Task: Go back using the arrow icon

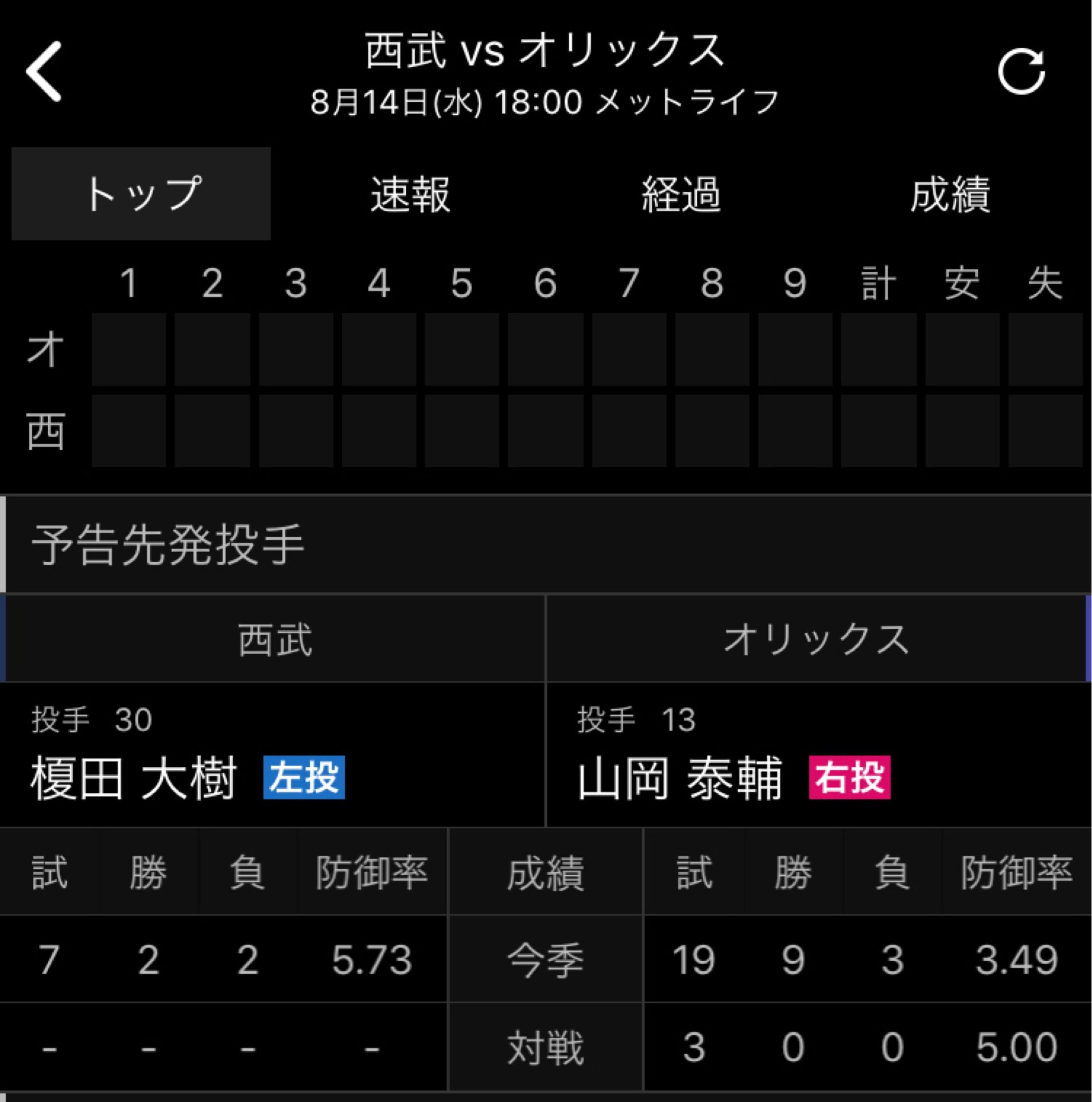Action: 44,71
